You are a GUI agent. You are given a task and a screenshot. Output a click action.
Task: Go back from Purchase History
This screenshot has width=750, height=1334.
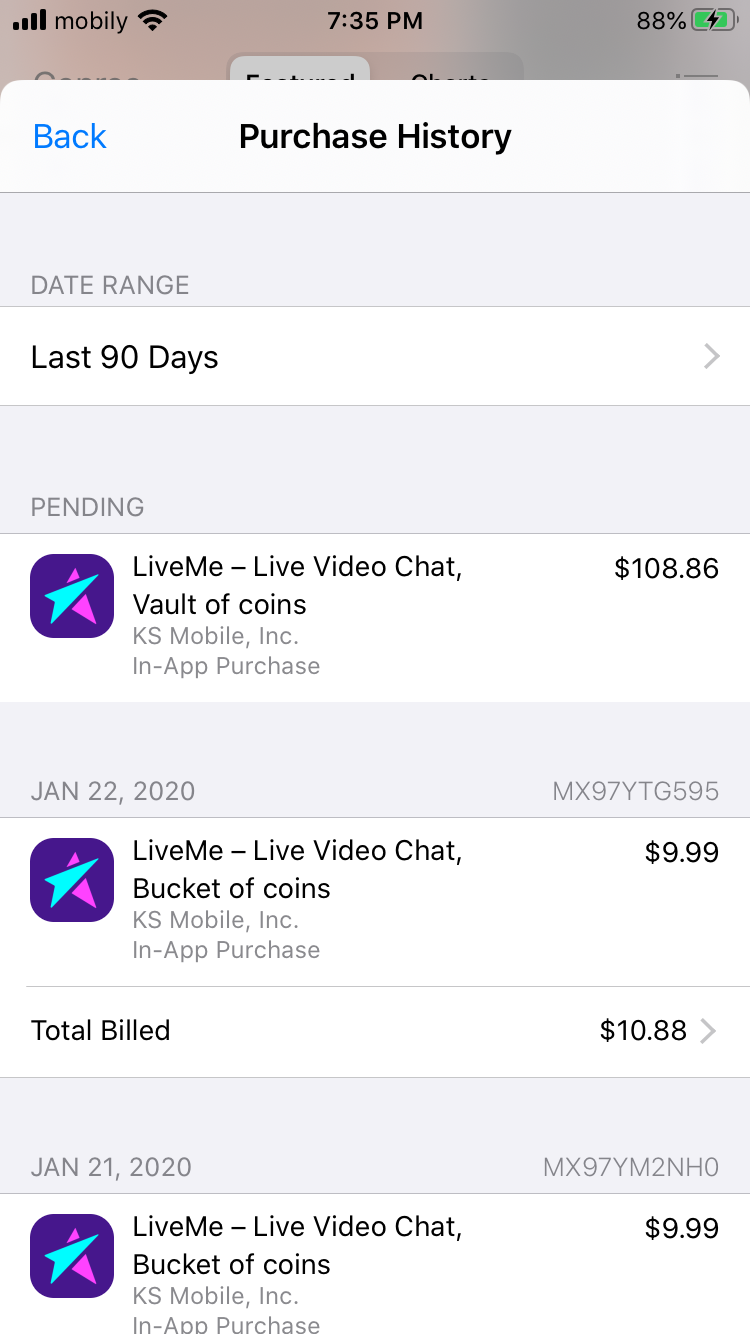(x=69, y=137)
